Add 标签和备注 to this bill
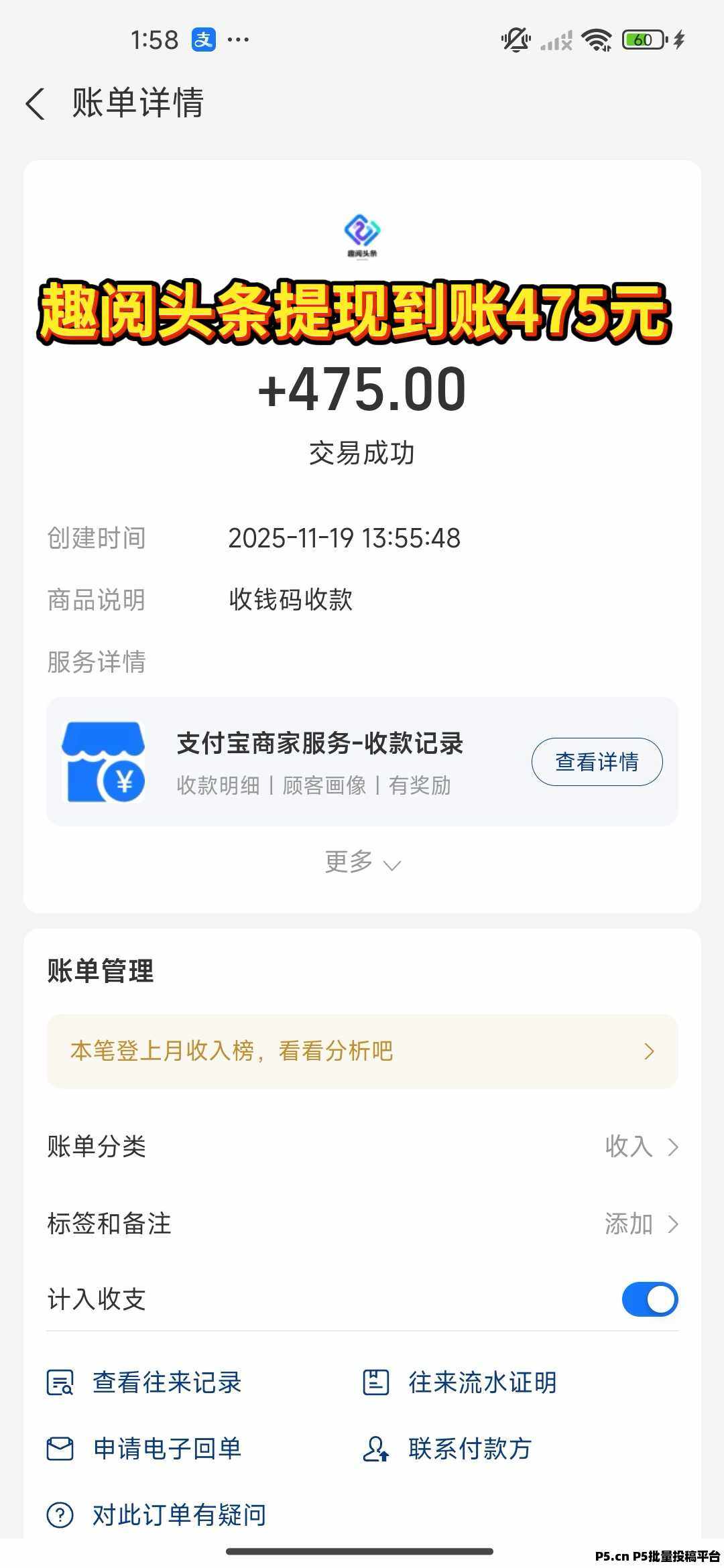The height and width of the screenshot is (1568, 724). pyautogui.click(x=640, y=1224)
